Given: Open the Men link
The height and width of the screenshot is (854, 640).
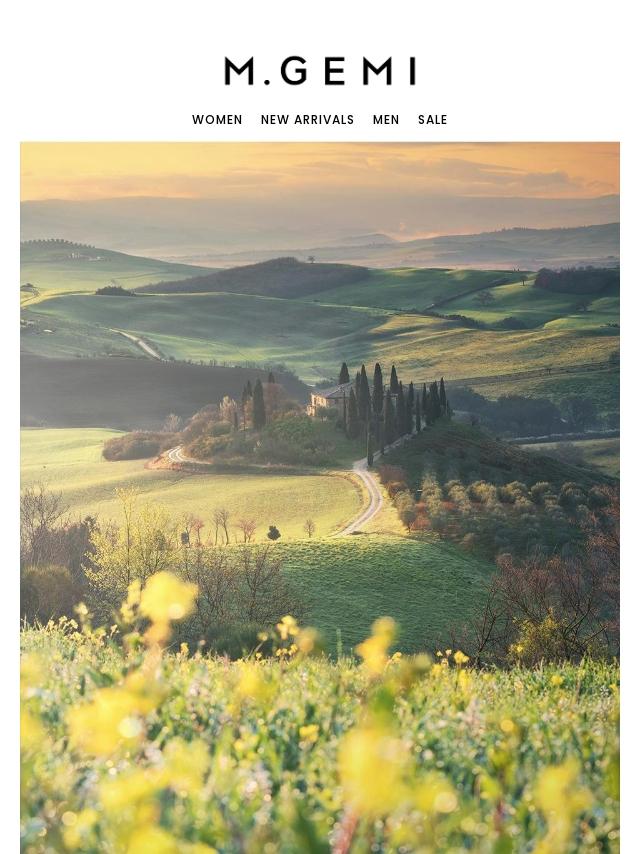Looking at the screenshot, I should click(386, 120).
